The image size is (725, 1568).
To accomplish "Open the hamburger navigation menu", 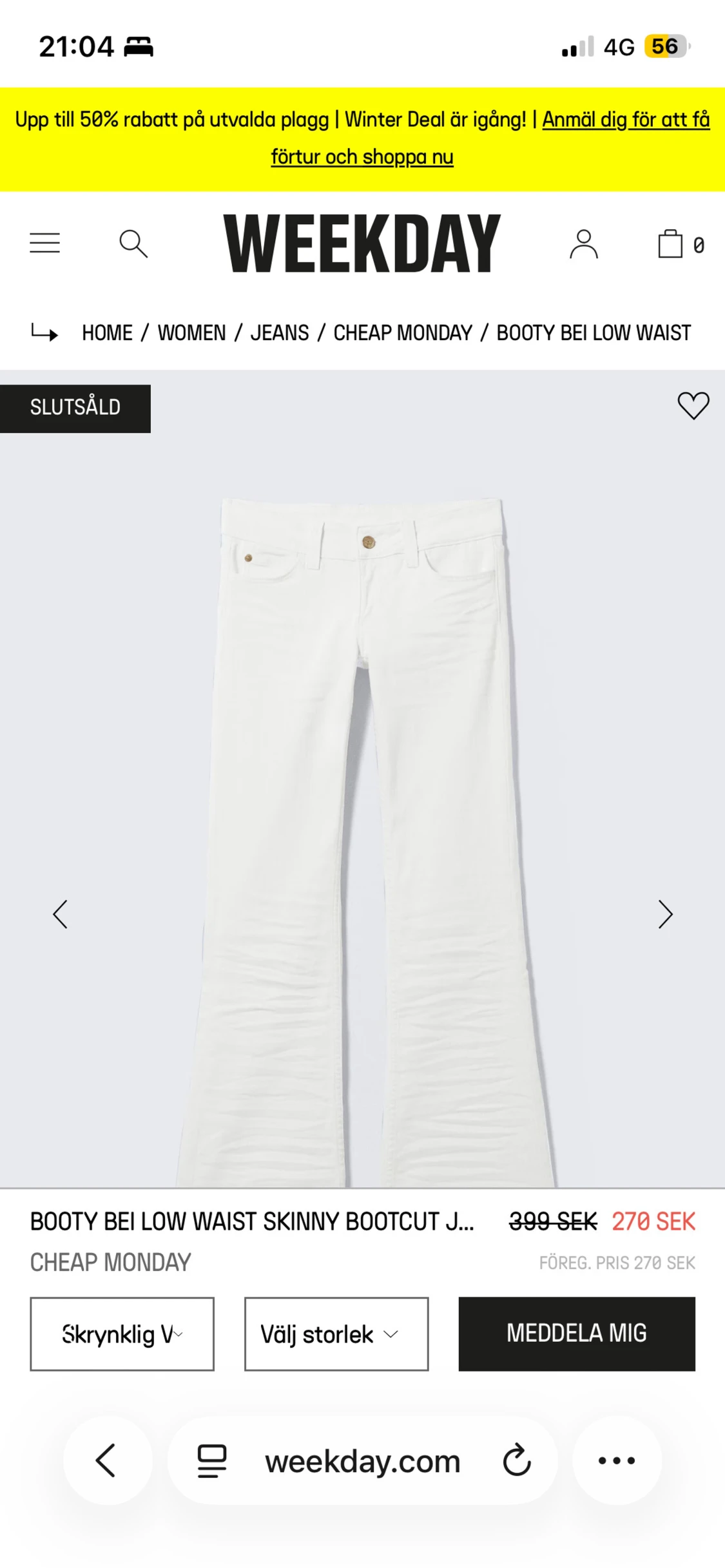I will (x=44, y=243).
